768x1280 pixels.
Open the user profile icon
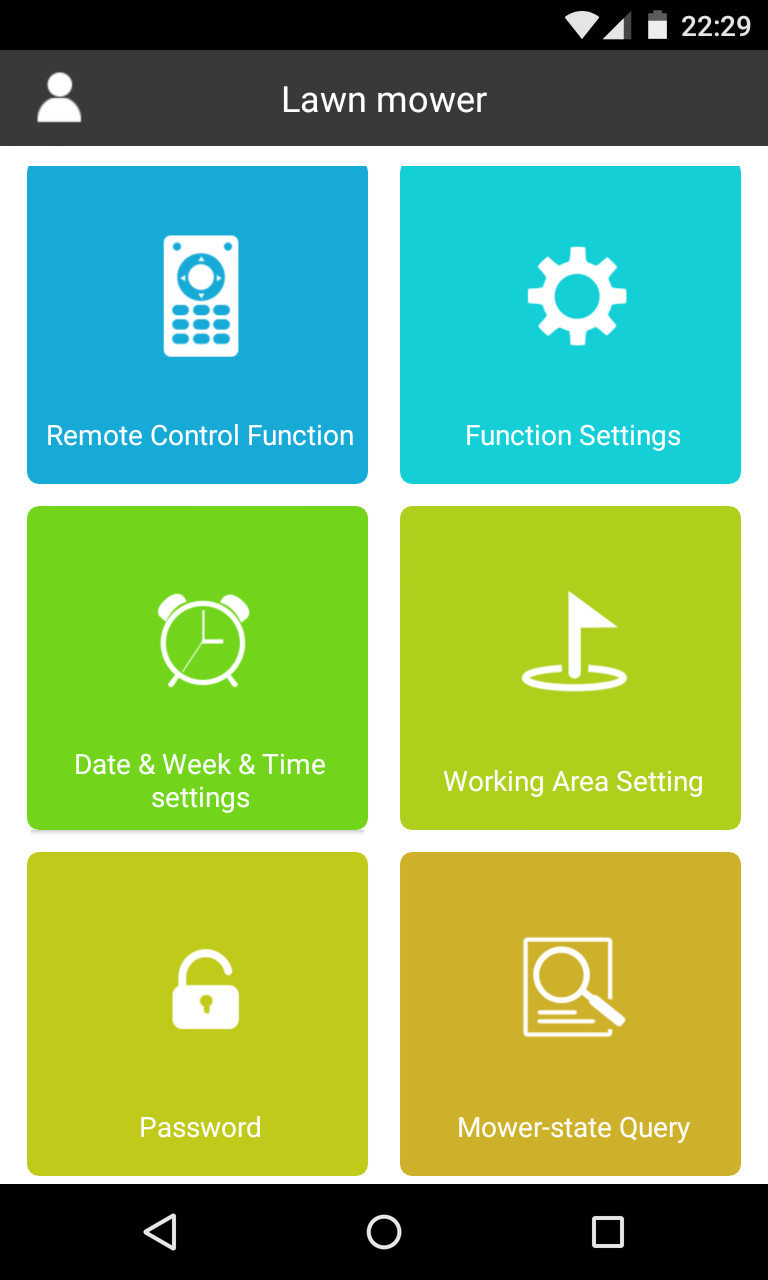(59, 99)
